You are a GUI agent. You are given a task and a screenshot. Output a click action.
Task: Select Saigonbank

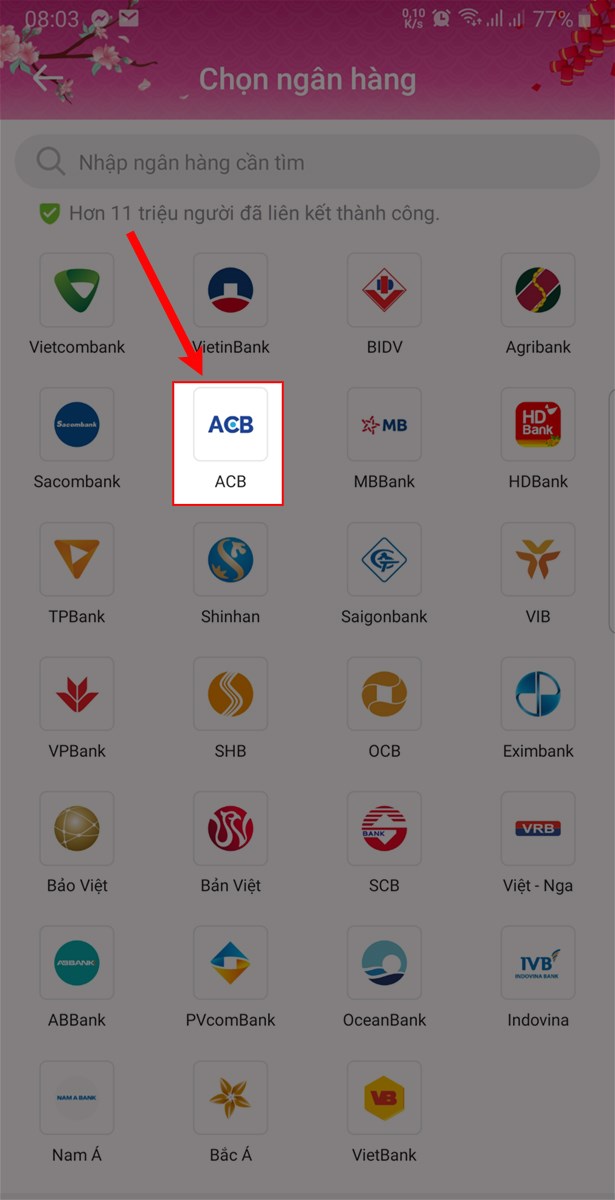(x=384, y=560)
